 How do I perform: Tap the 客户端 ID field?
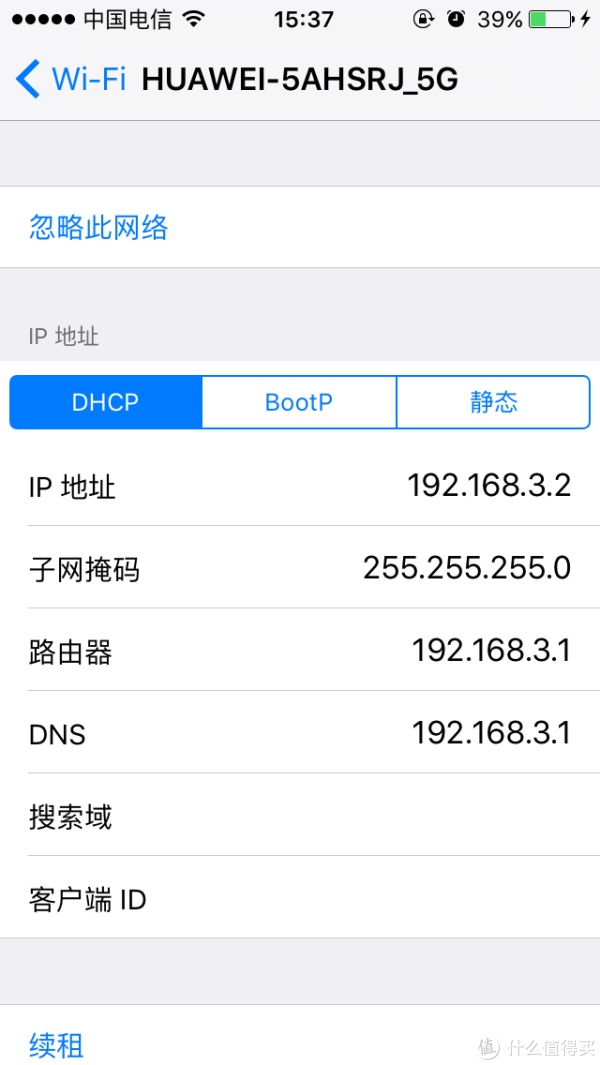(x=300, y=898)
